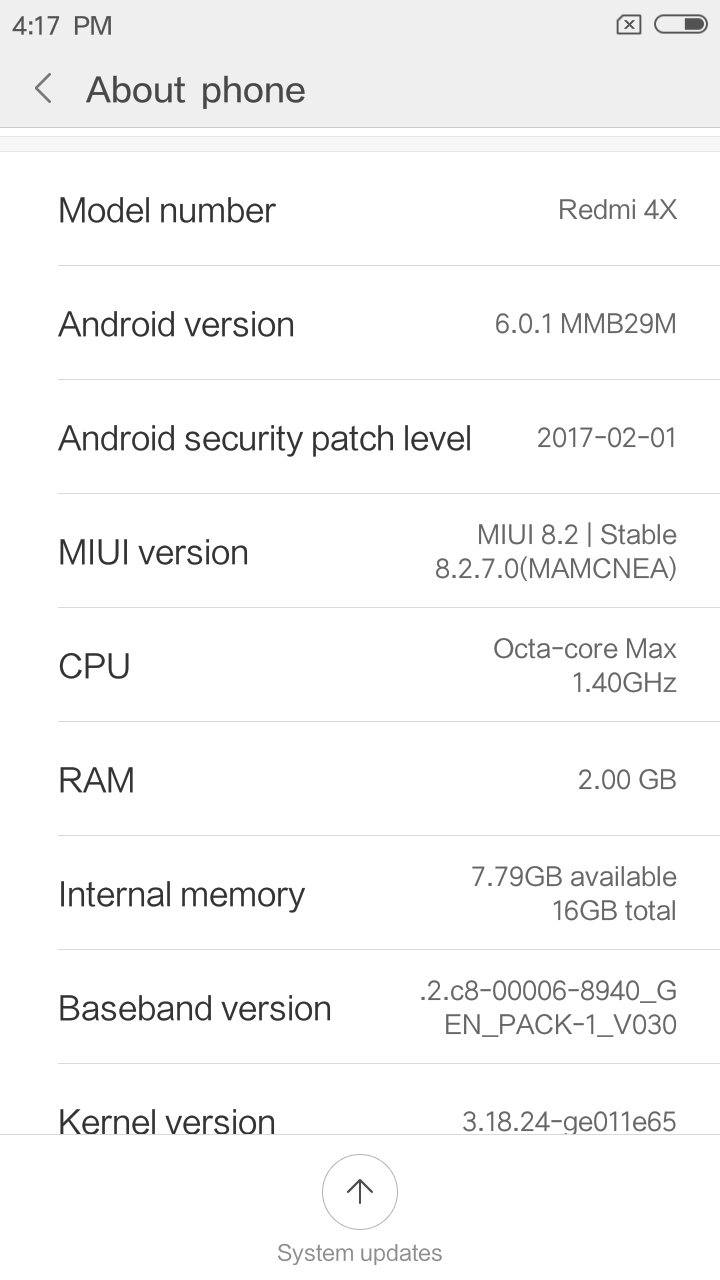Tap the CPU row

(360, 665)
